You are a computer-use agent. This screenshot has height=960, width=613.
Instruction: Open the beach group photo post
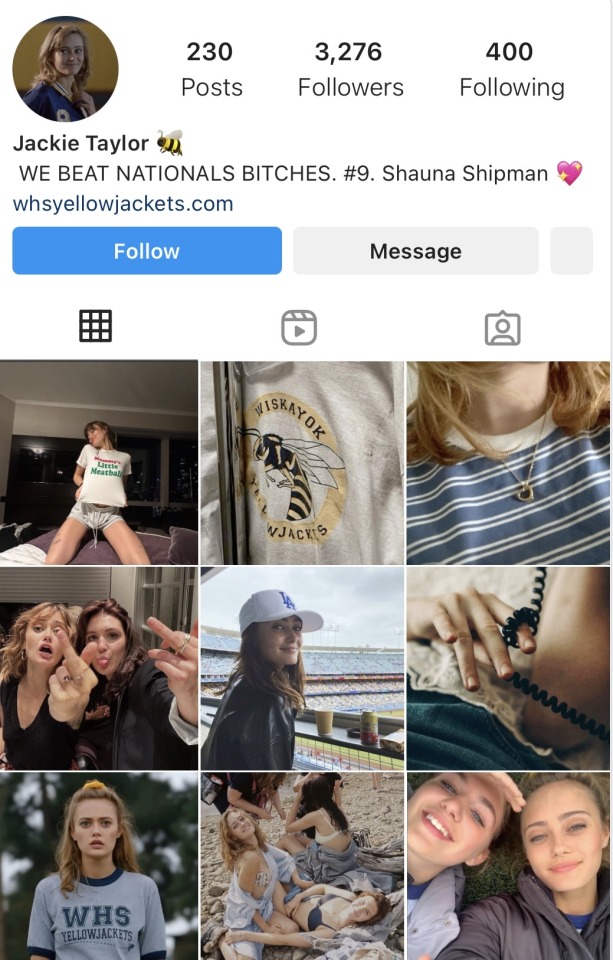point(303,866)
